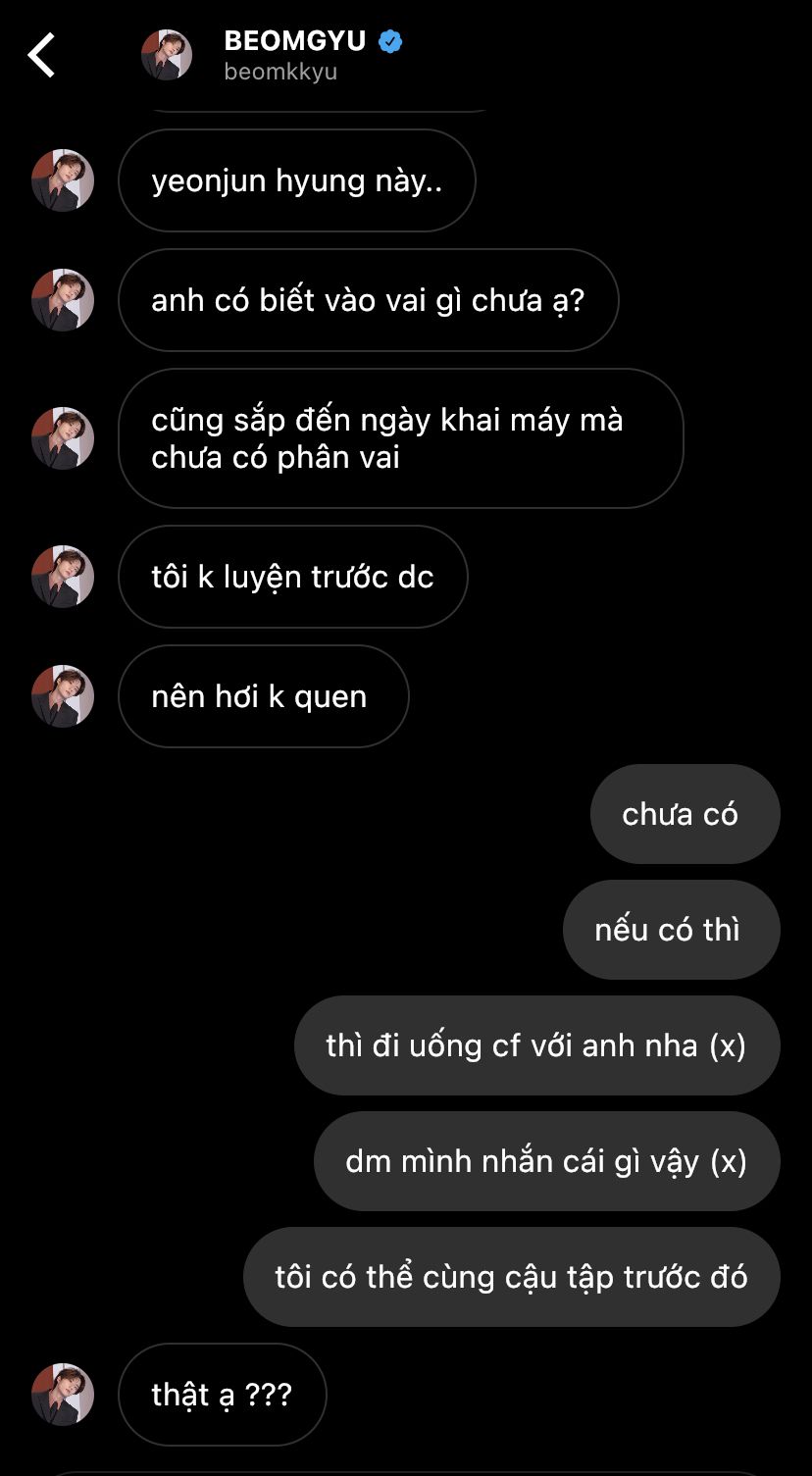
Task: Open BEOMGYU's profile from the chat header
Action: [x=271, y=55]
